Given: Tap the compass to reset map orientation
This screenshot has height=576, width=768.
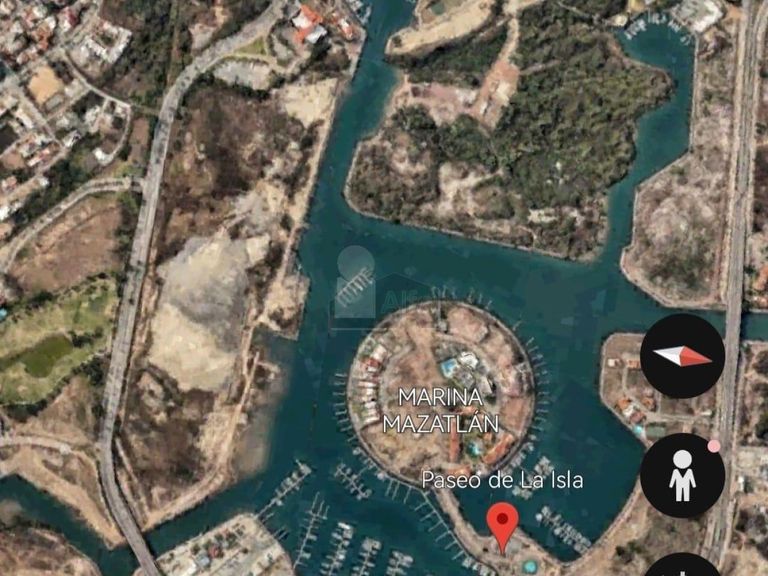Looking at the screenshot, I should click(x=682, y=356).
